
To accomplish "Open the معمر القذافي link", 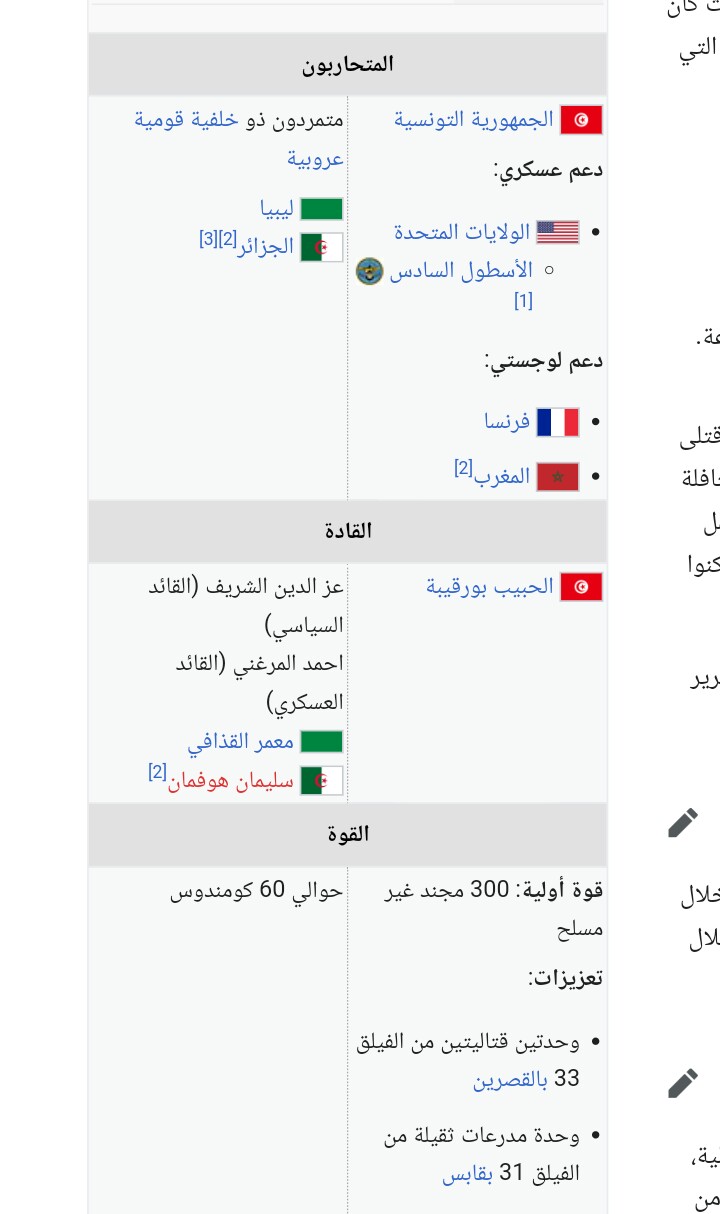I will [241, 741].
